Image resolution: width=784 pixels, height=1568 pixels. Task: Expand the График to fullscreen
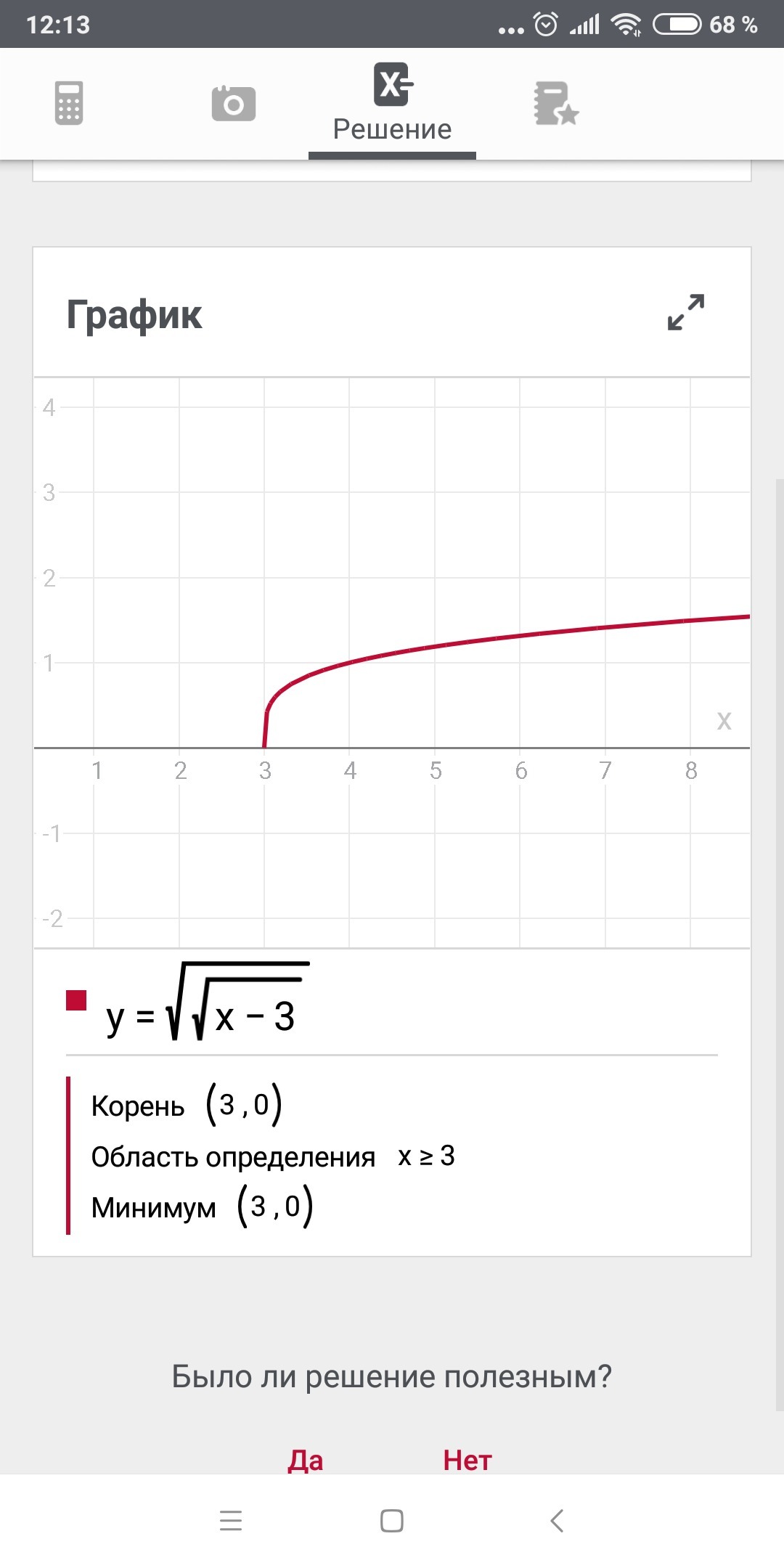coord(686,313)
